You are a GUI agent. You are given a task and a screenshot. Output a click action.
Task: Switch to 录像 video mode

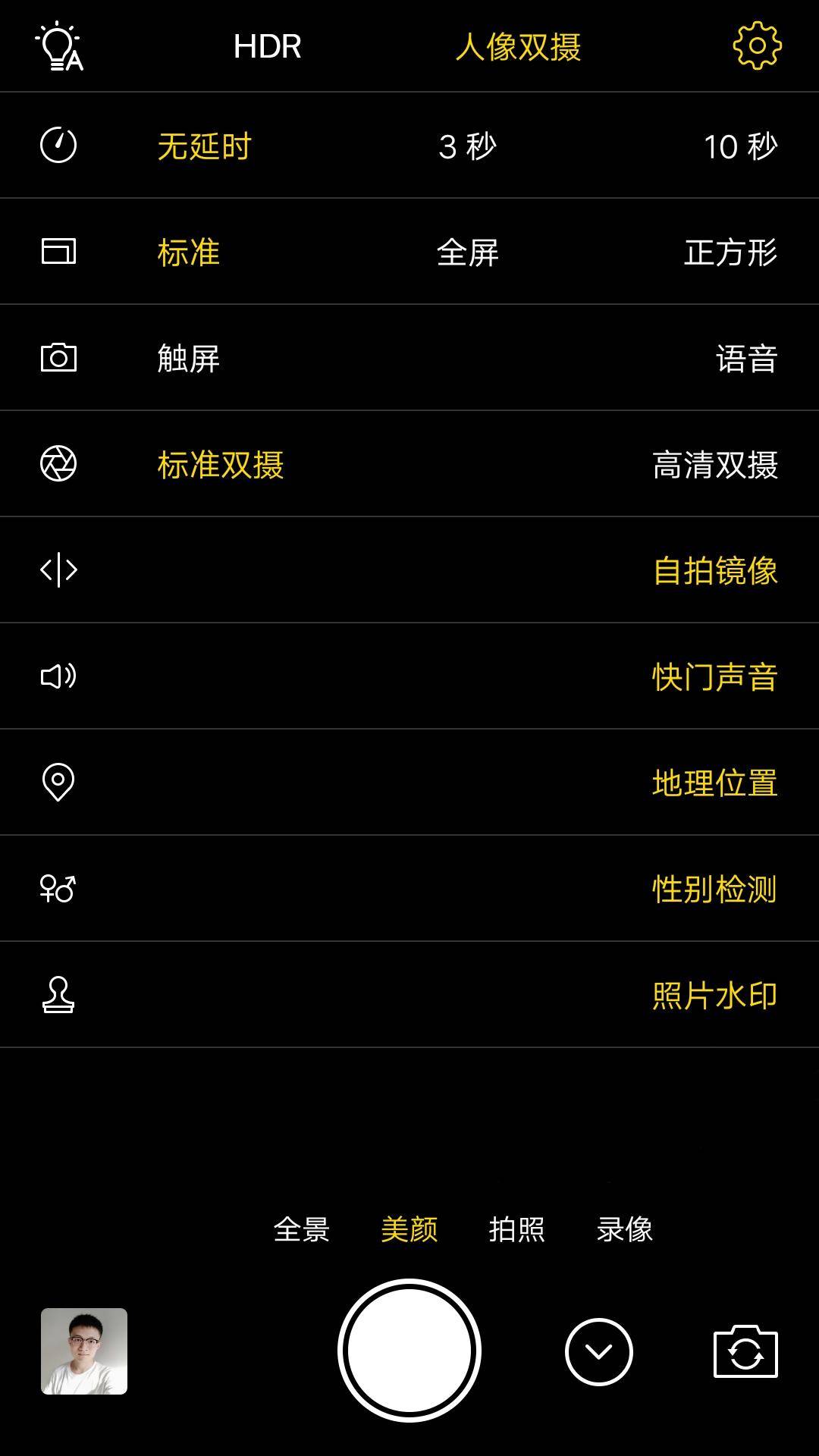pyautogui.click(x=624, y=1228)
